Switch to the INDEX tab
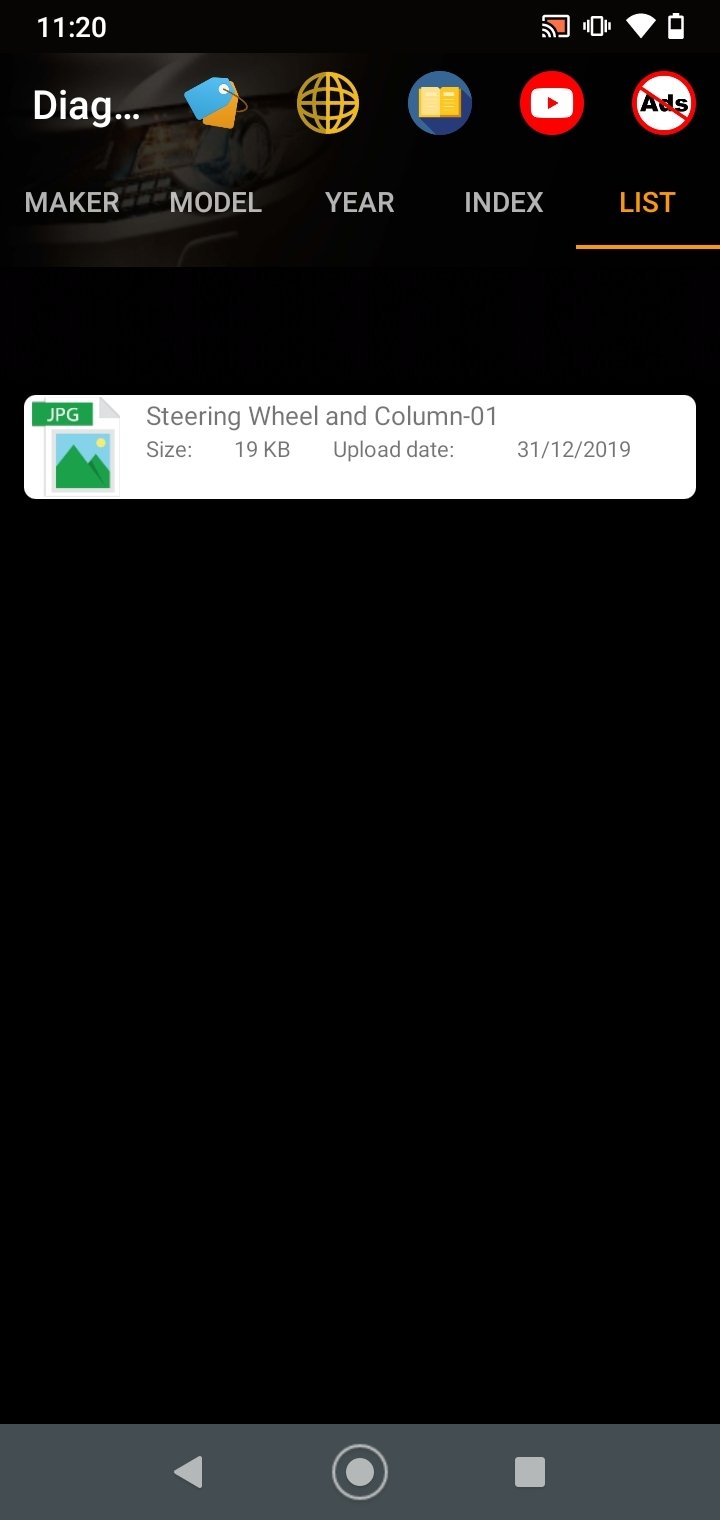 504,203
